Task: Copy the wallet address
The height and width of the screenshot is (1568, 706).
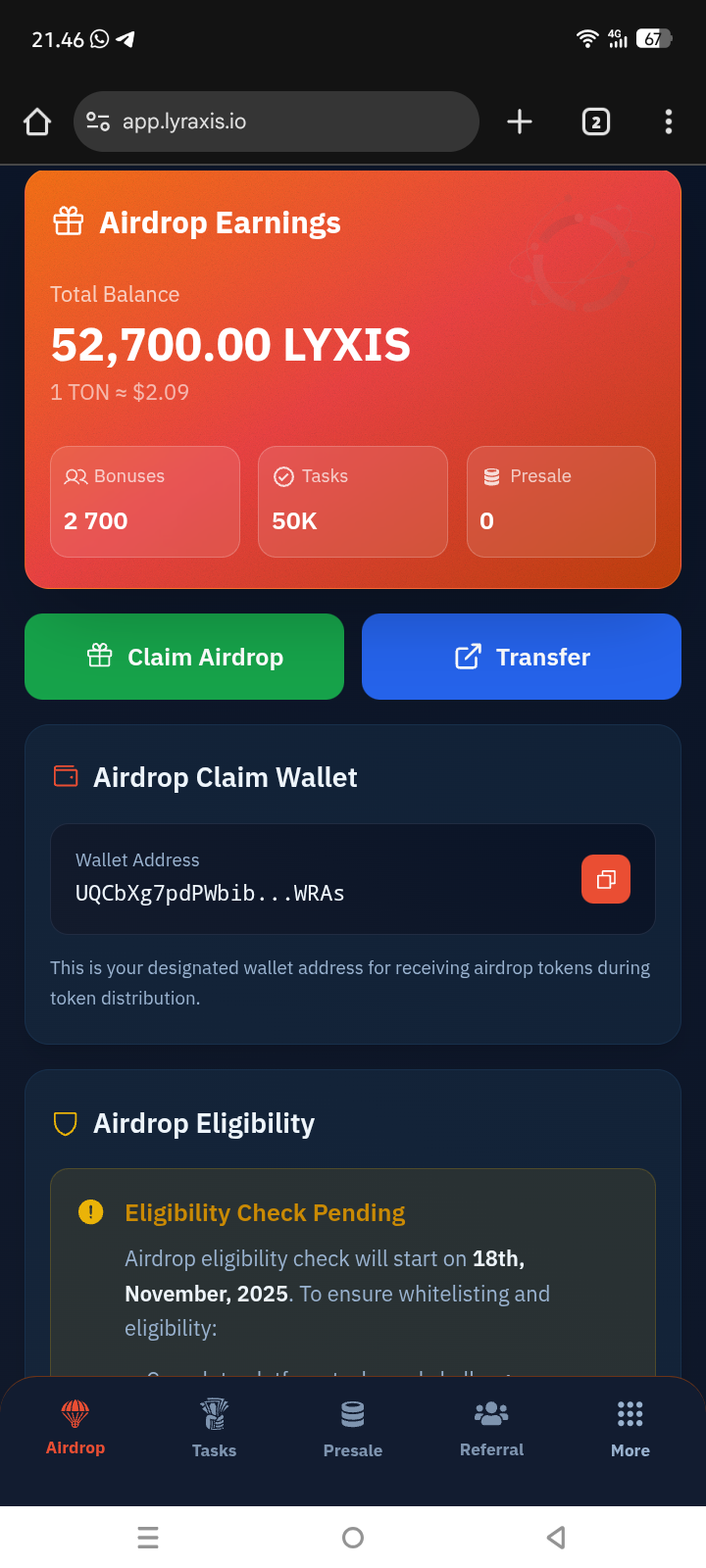Action: (605, 879)
